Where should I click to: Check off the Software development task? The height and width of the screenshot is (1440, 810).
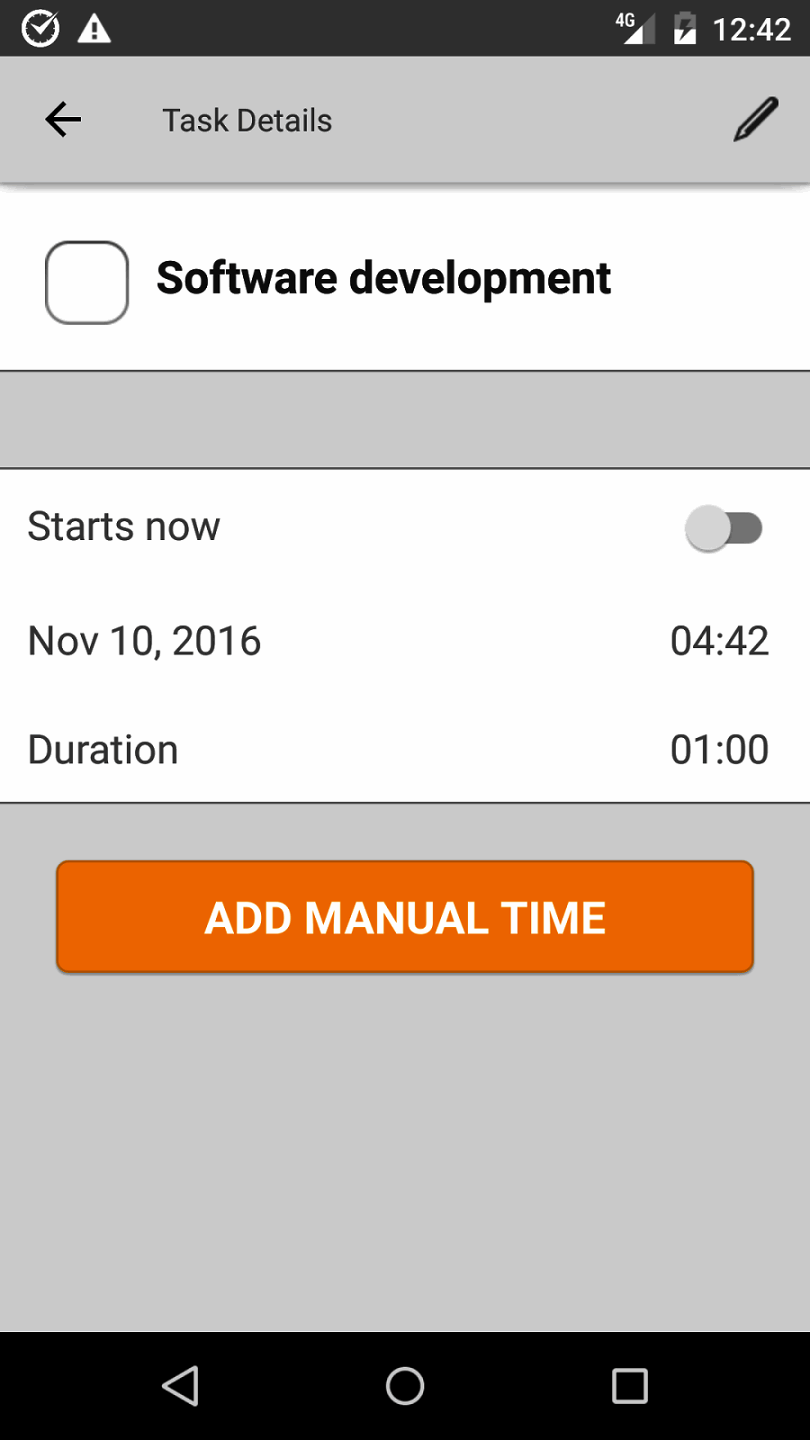coord(87,282)
